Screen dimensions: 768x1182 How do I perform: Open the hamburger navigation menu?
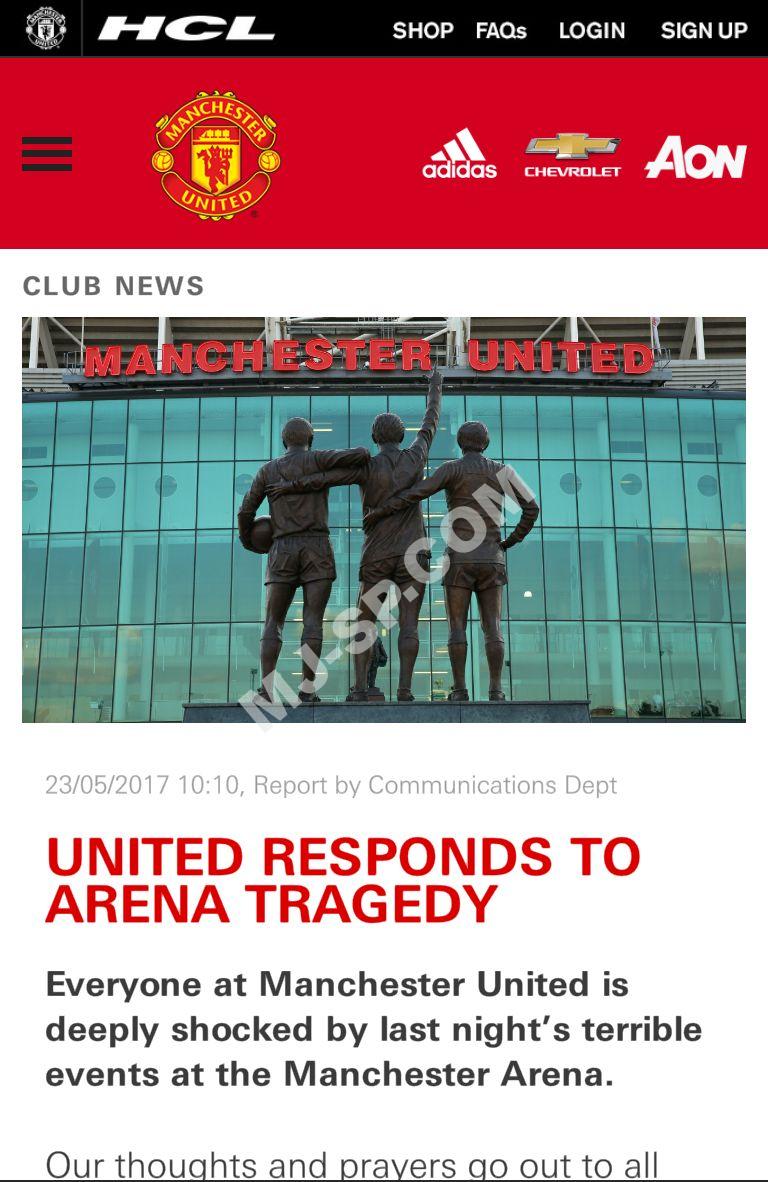pos(47,154)
